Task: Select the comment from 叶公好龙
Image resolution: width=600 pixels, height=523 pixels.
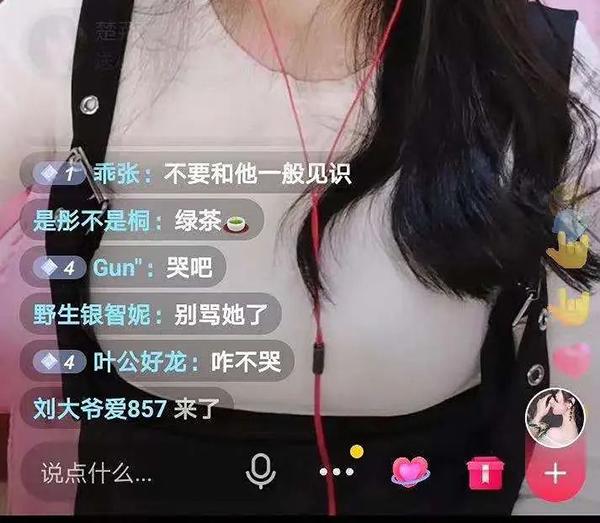Action: (x=157, y=362)
